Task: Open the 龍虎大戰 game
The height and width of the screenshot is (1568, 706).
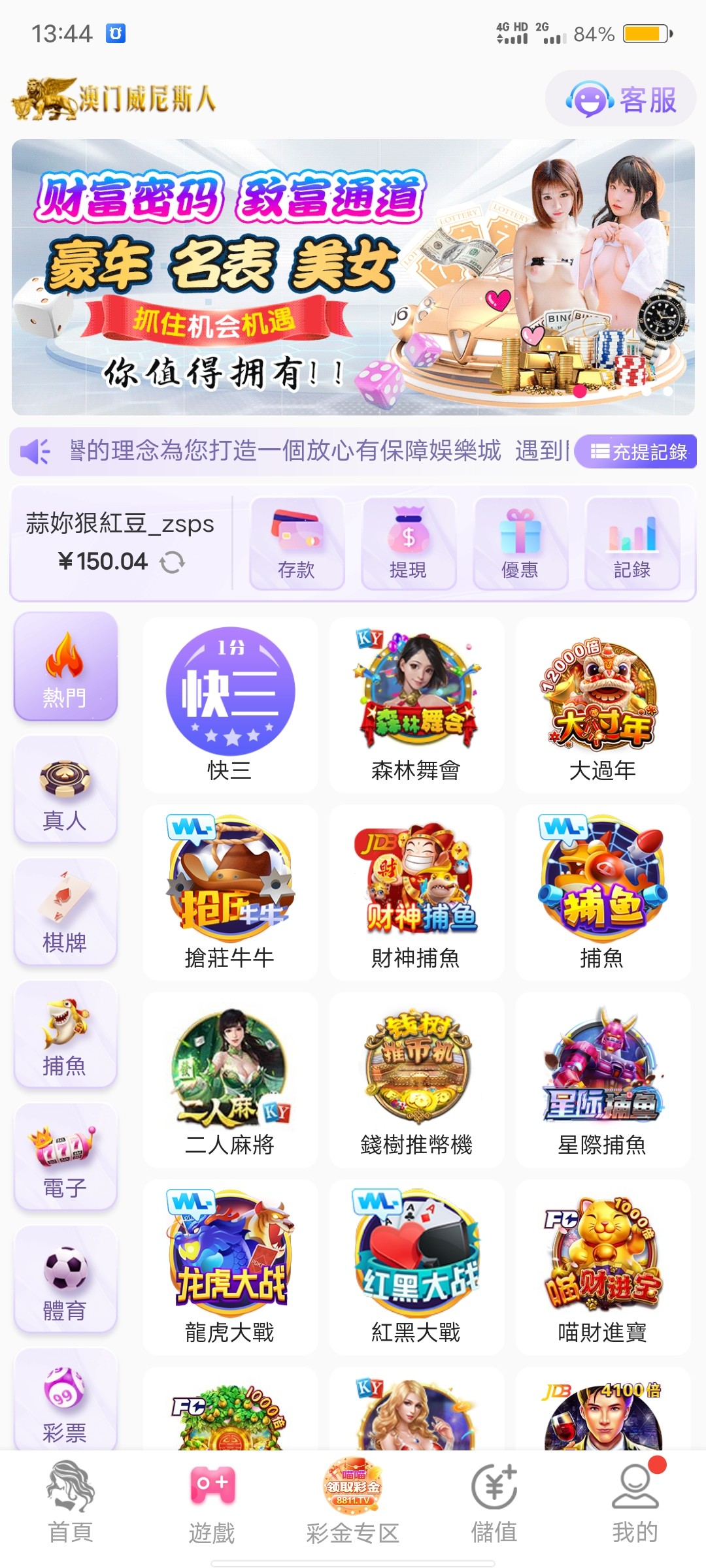Action: tap(230, 1266)
